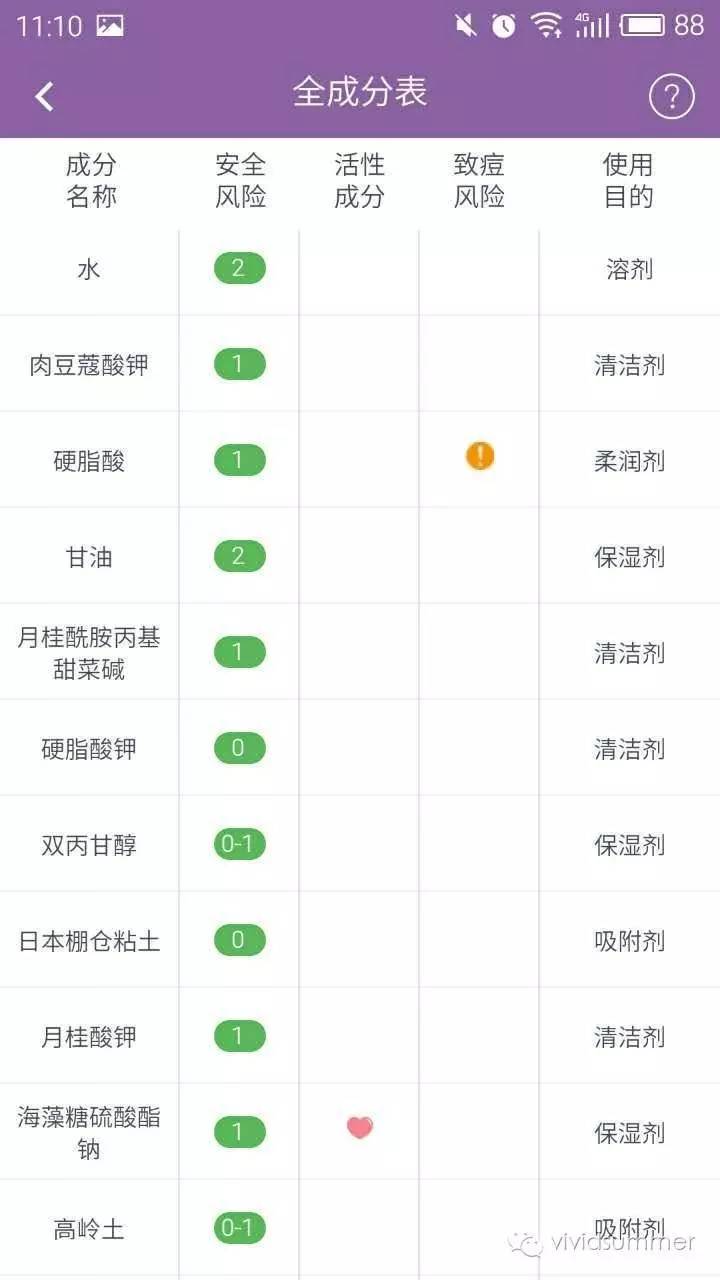Image resolution: width=720 pixels, height=1280 pixels.
Task: Tap the safety score '0' for 硬脂酸钾
Action: [238, 749]
